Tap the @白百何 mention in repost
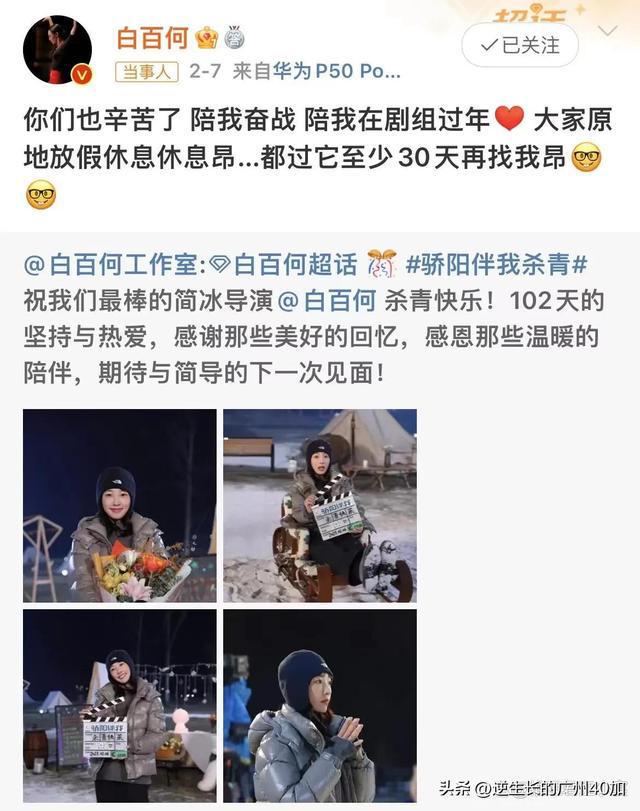 click(325, 301)
